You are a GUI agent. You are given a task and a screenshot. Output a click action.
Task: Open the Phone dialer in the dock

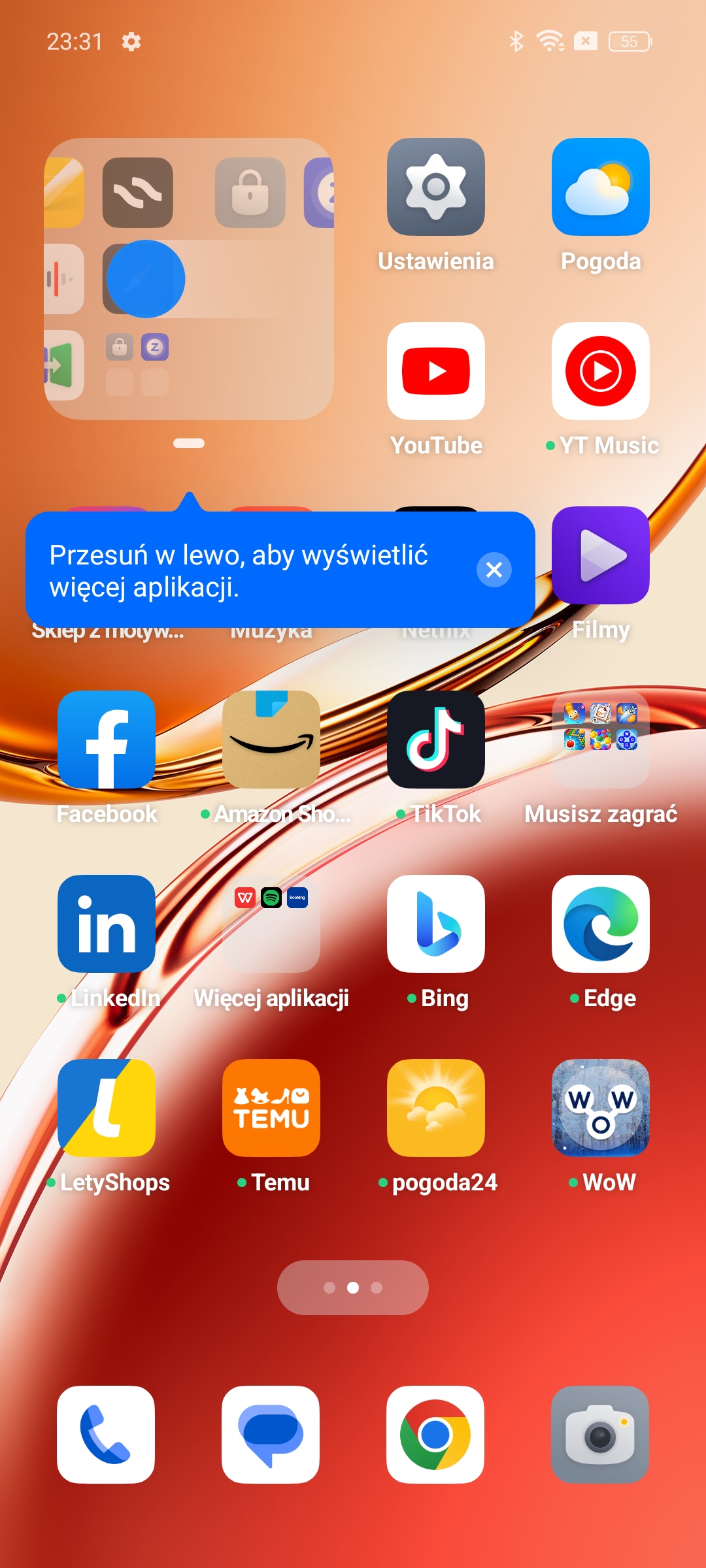click(x=106, y=1435)
